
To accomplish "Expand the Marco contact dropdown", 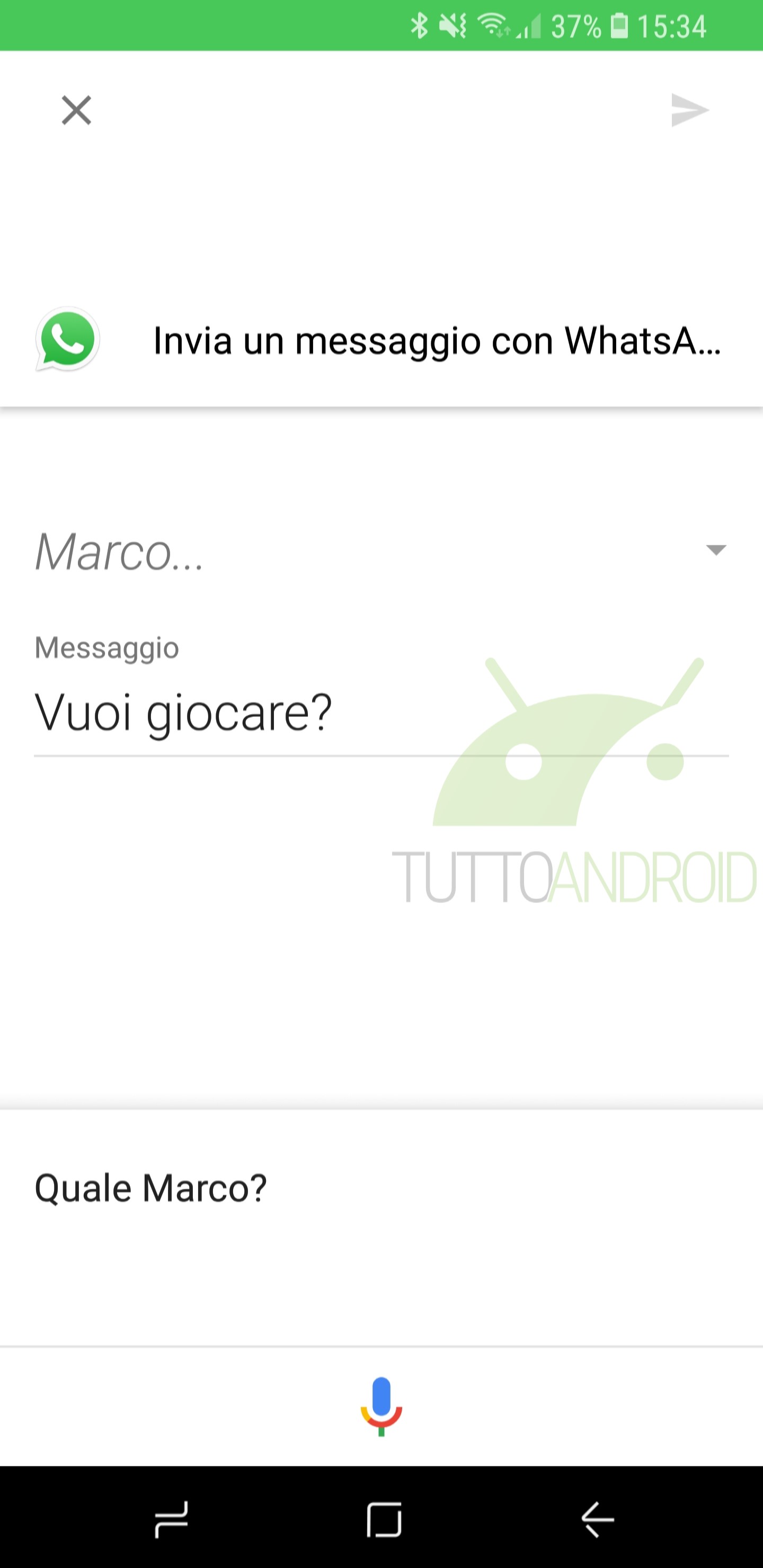I will coord(715,550).
